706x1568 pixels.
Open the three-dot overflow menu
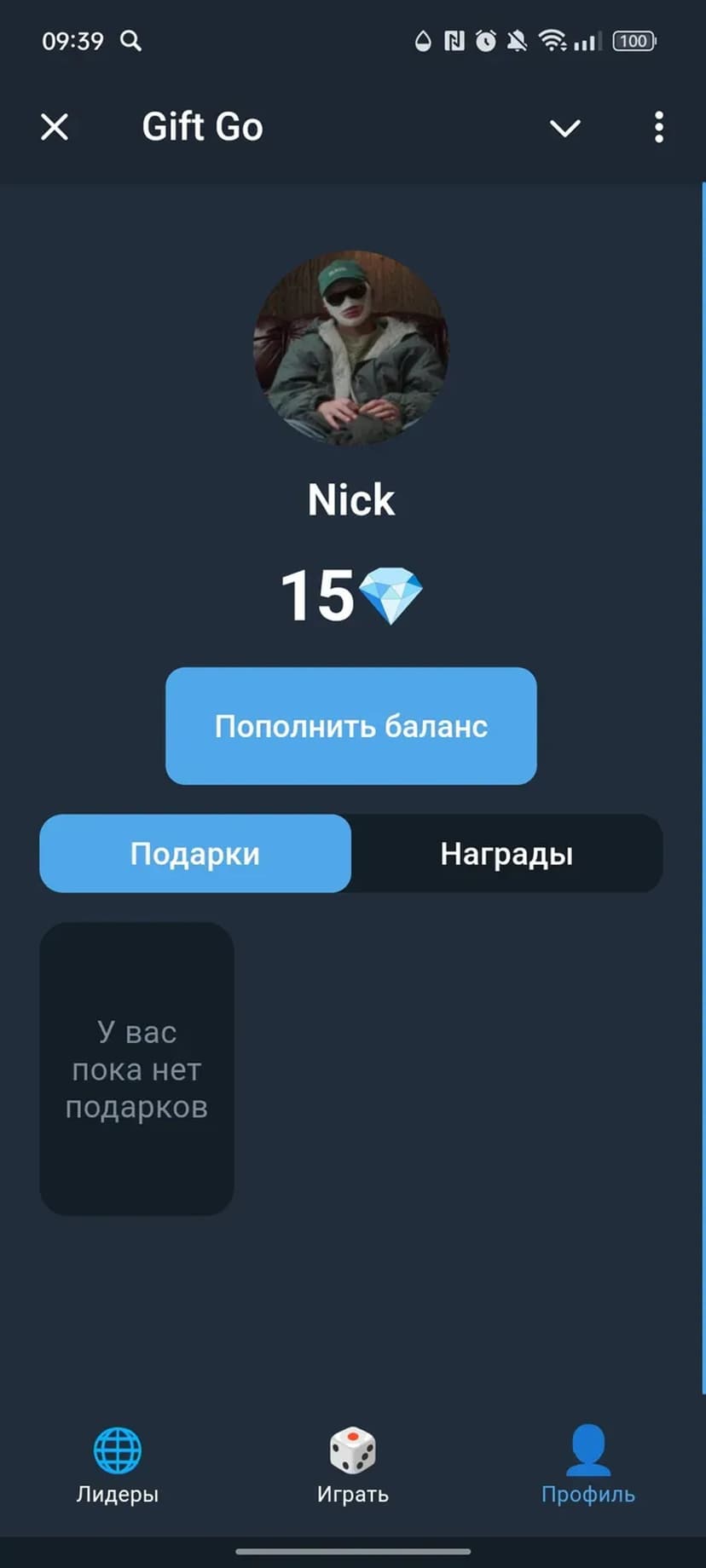(x=658, y=128)
